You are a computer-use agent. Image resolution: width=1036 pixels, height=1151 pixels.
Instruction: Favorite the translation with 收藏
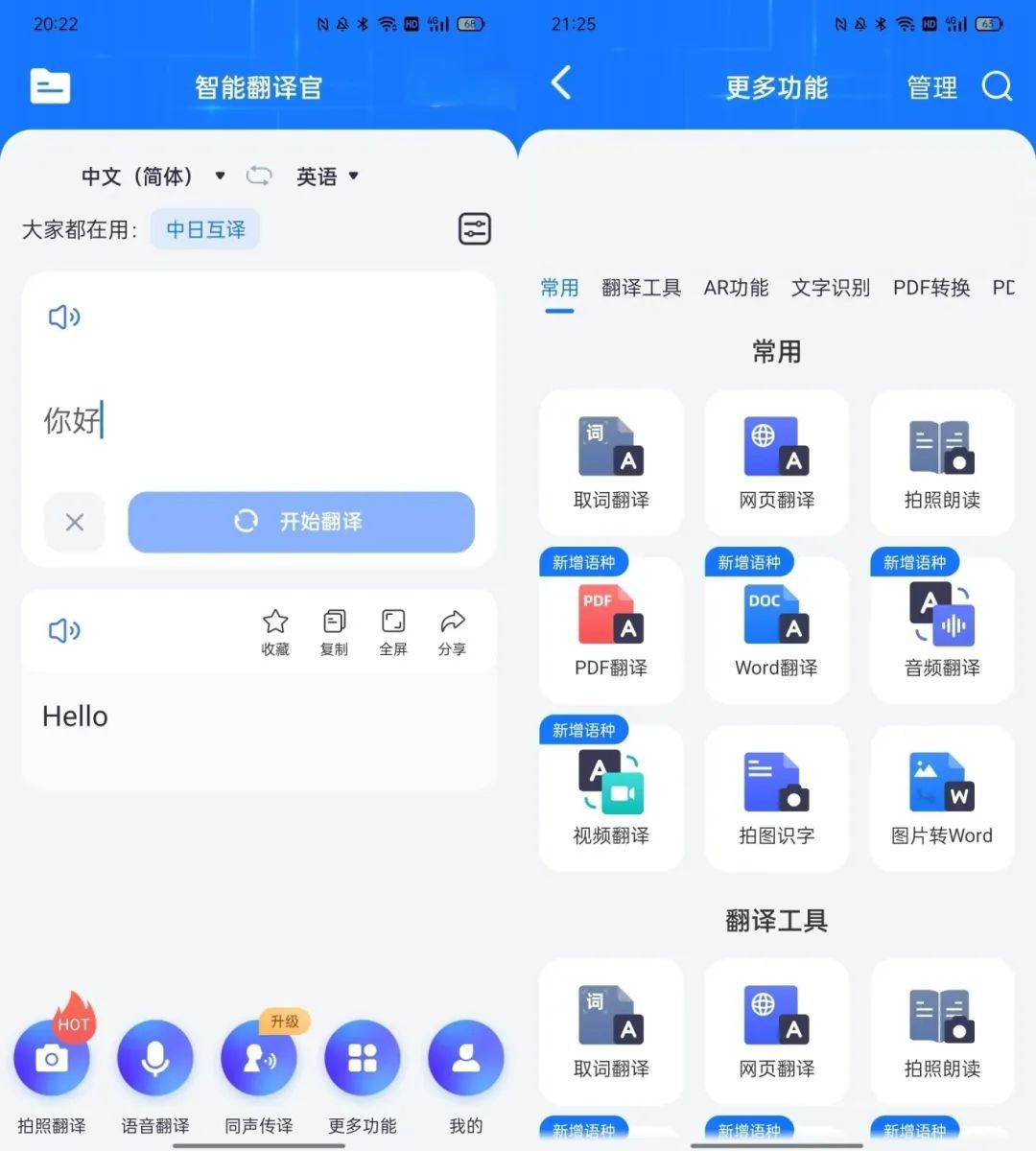[x=275, y=632]
